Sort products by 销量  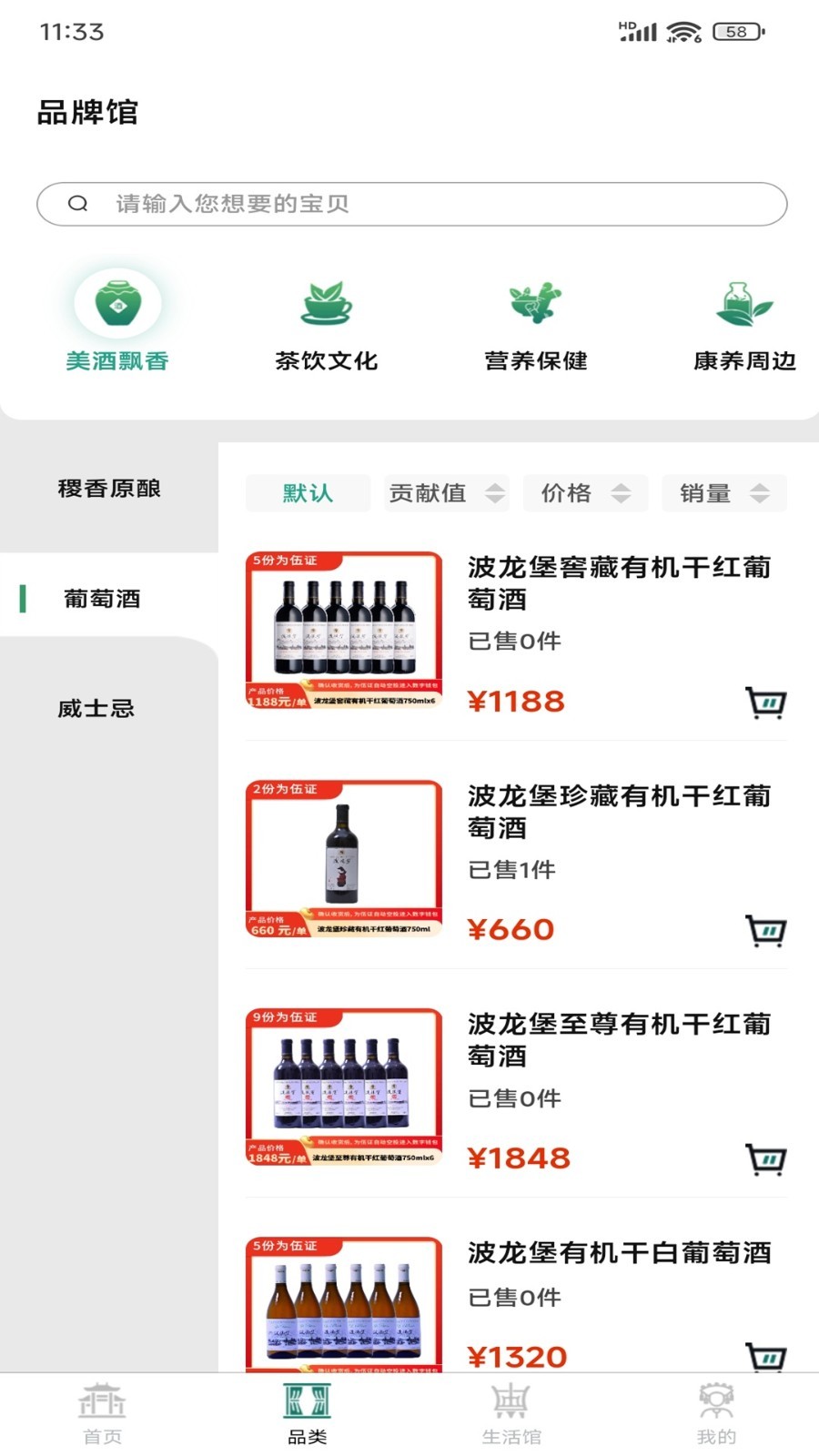click(x=723, y=493)
